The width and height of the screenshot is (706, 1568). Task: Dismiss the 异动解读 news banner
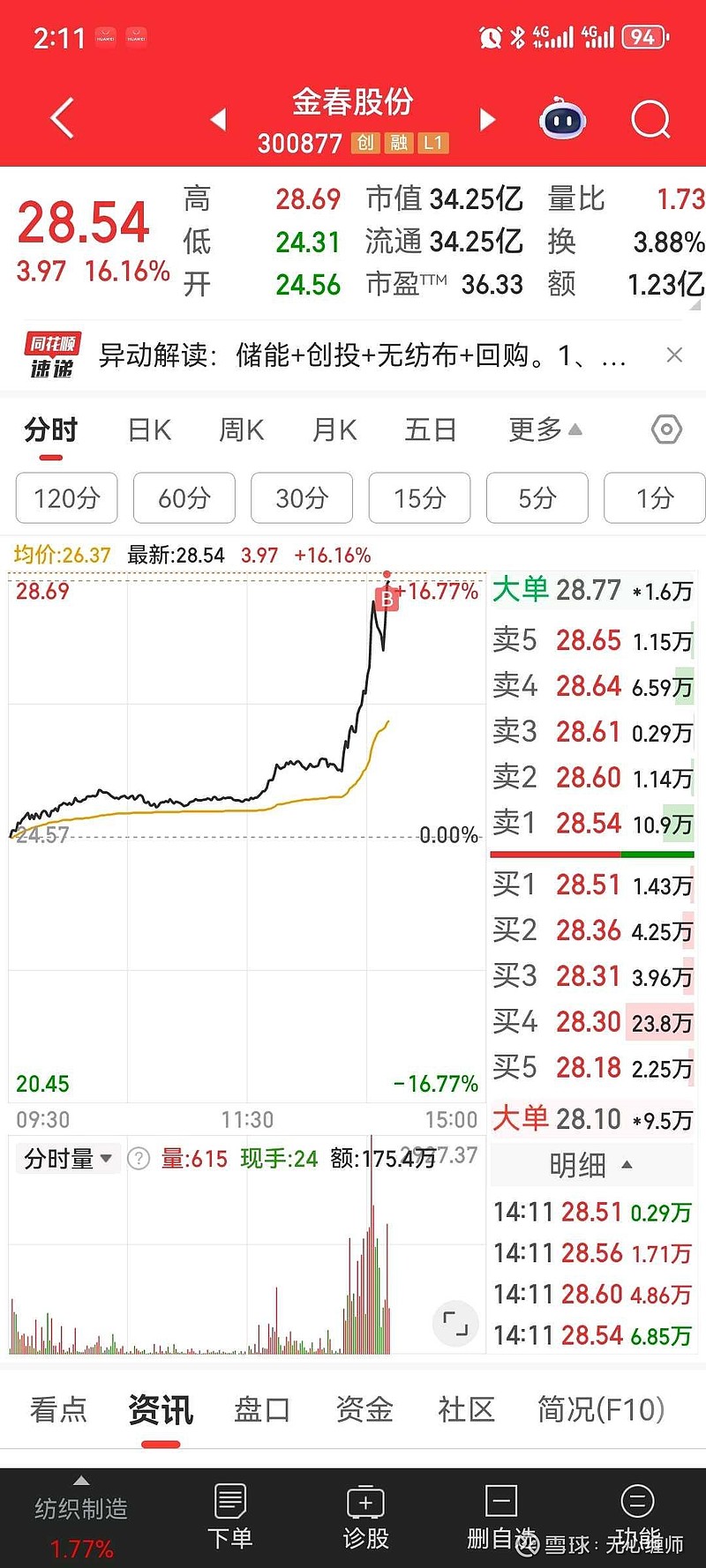click(x=674, y=355)
